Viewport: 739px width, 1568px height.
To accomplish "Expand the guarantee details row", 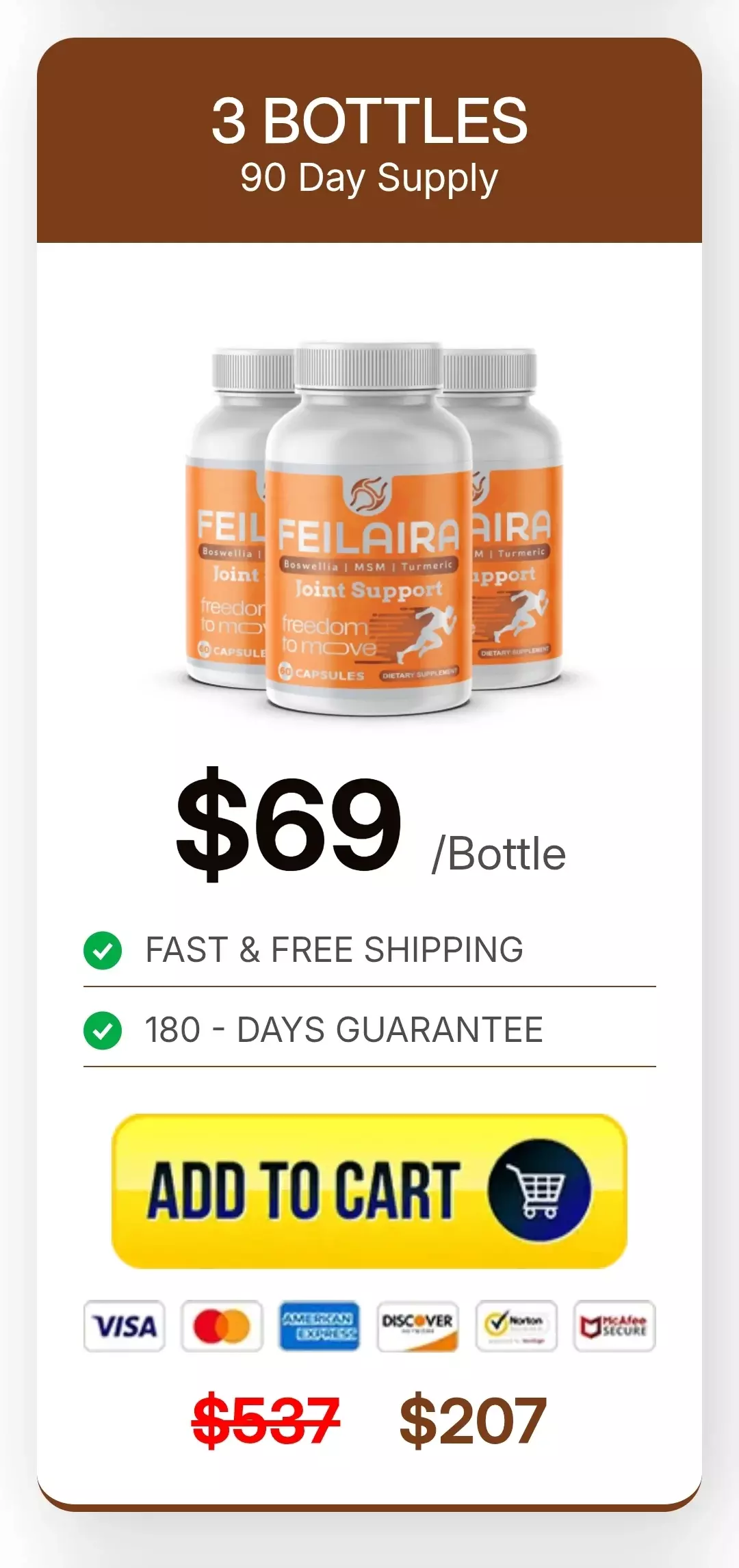I will (369, 1030).
